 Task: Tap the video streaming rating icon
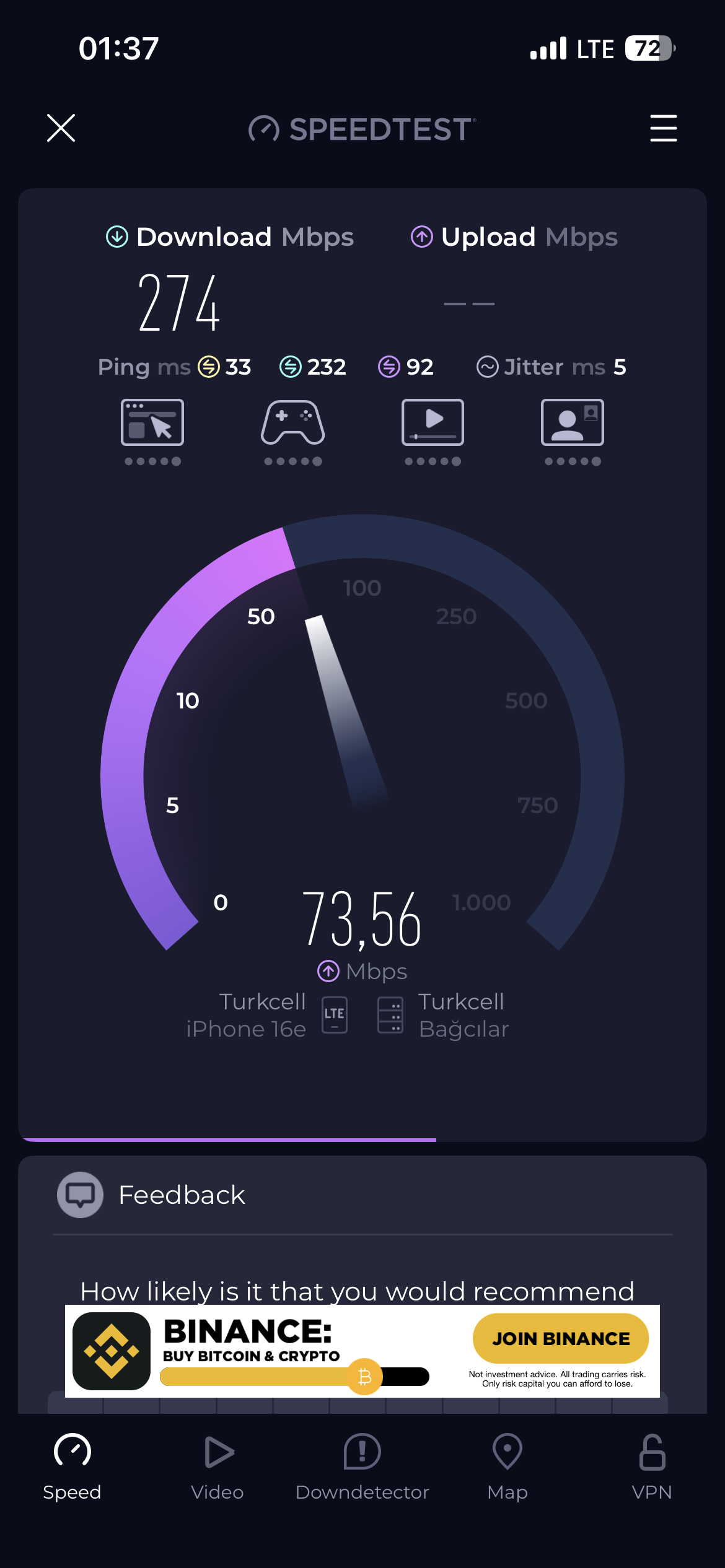433,422
